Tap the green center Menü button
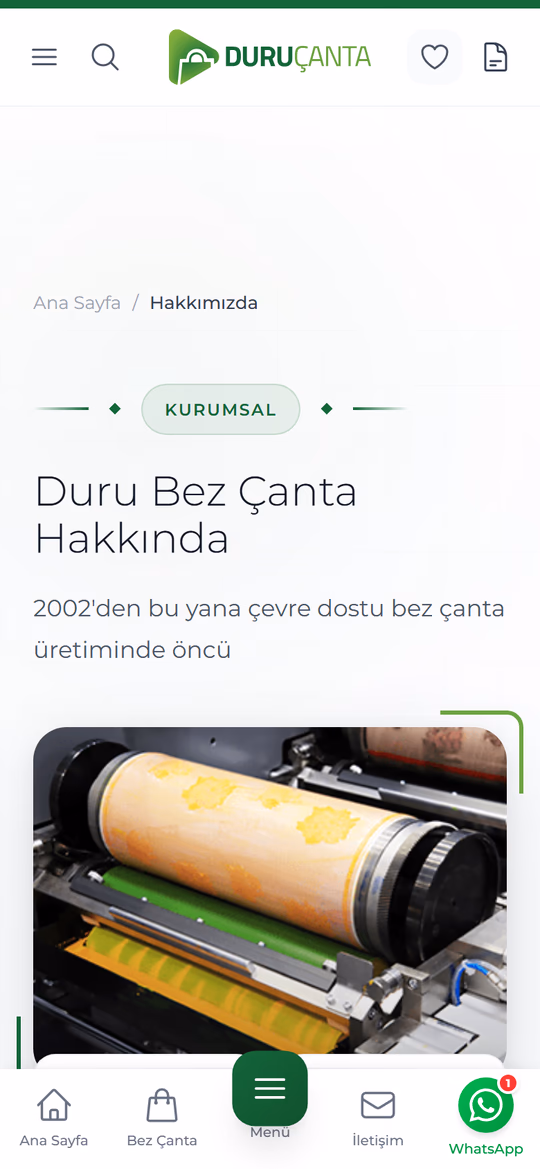Viewport: 540px width, 1169px height. tap(270, 1089)
